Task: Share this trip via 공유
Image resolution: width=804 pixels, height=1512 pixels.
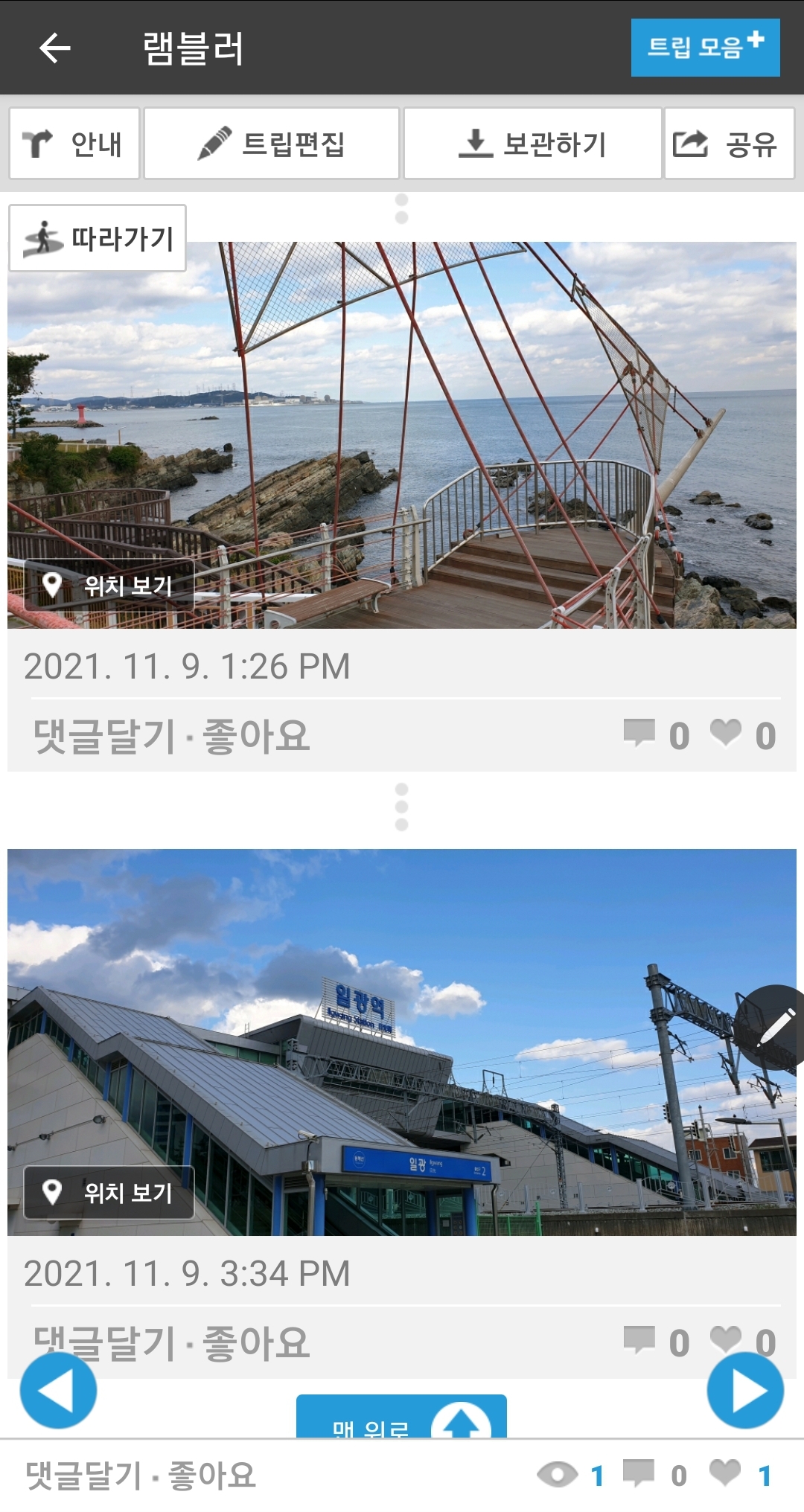Action: coord(729,144)
